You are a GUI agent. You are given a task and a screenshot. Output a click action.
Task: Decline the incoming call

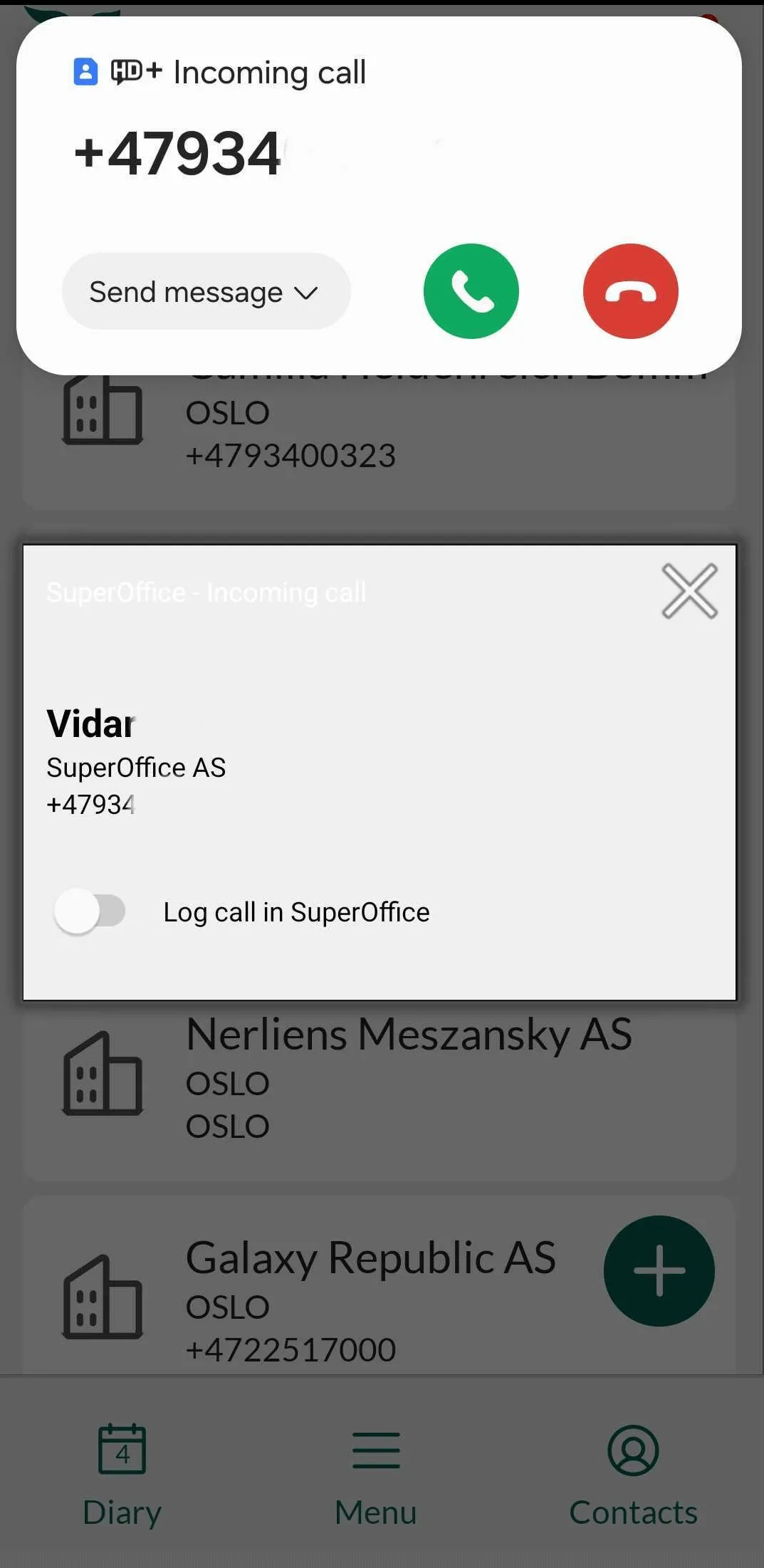tap(630, 291)
